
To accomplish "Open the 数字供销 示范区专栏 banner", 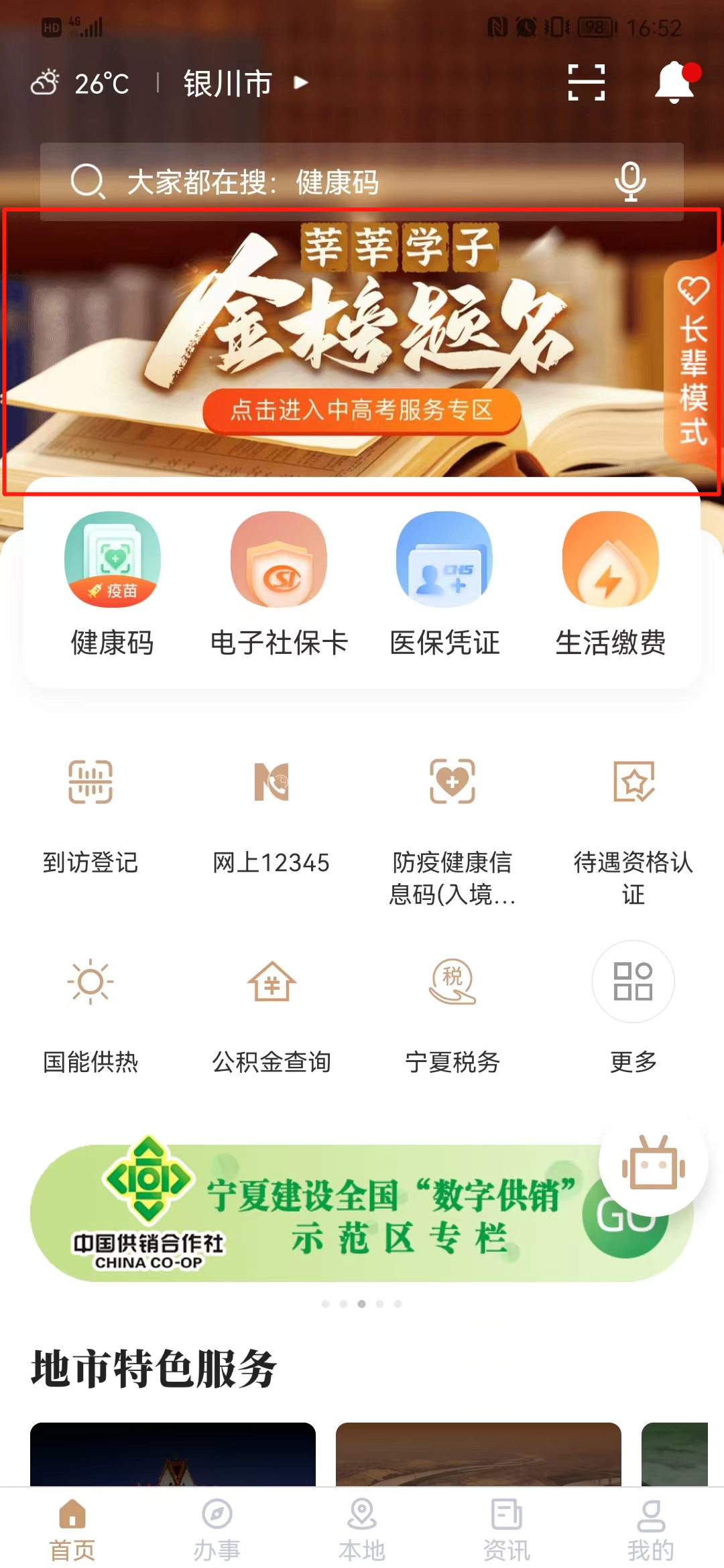I will coord(335,1214).
